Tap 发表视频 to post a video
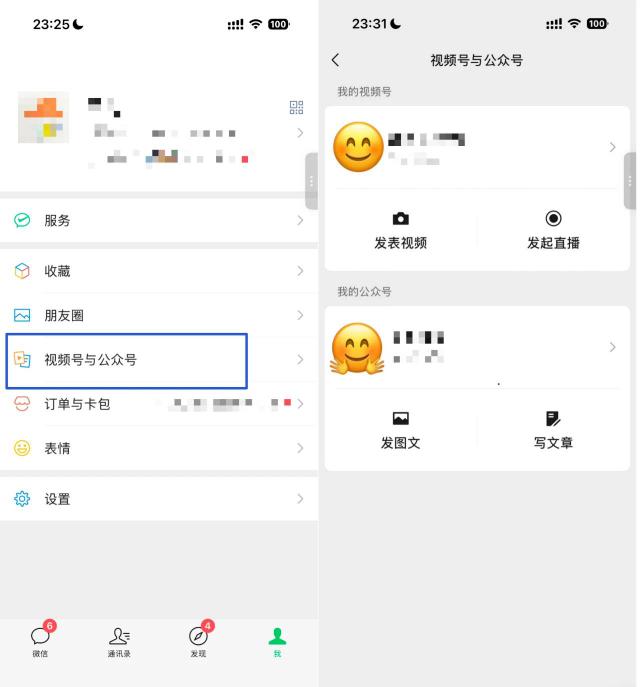The width and height of the screenshot is (640, 687). (400, 230)
